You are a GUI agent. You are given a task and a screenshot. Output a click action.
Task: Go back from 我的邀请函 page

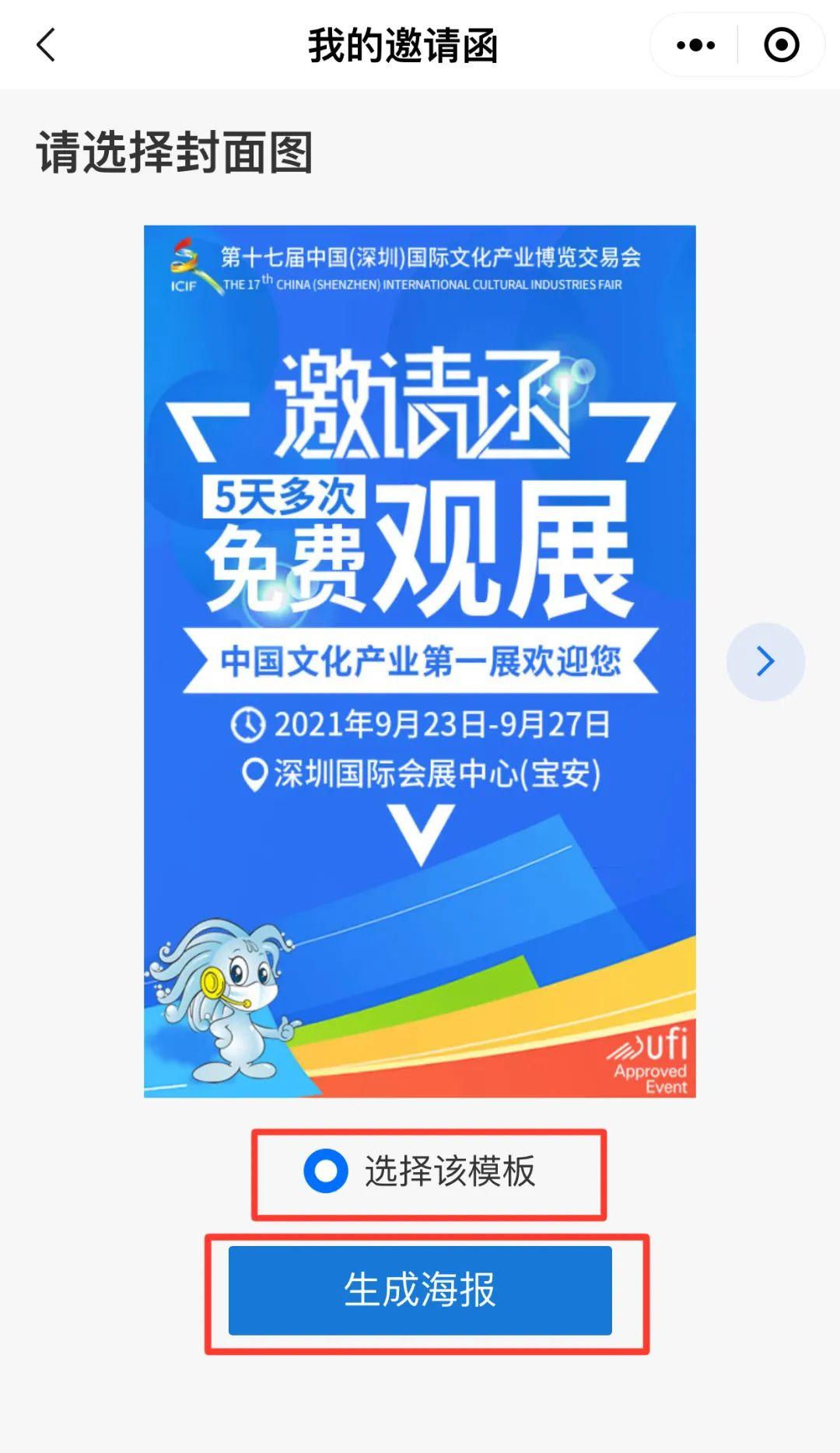(47, 45)
